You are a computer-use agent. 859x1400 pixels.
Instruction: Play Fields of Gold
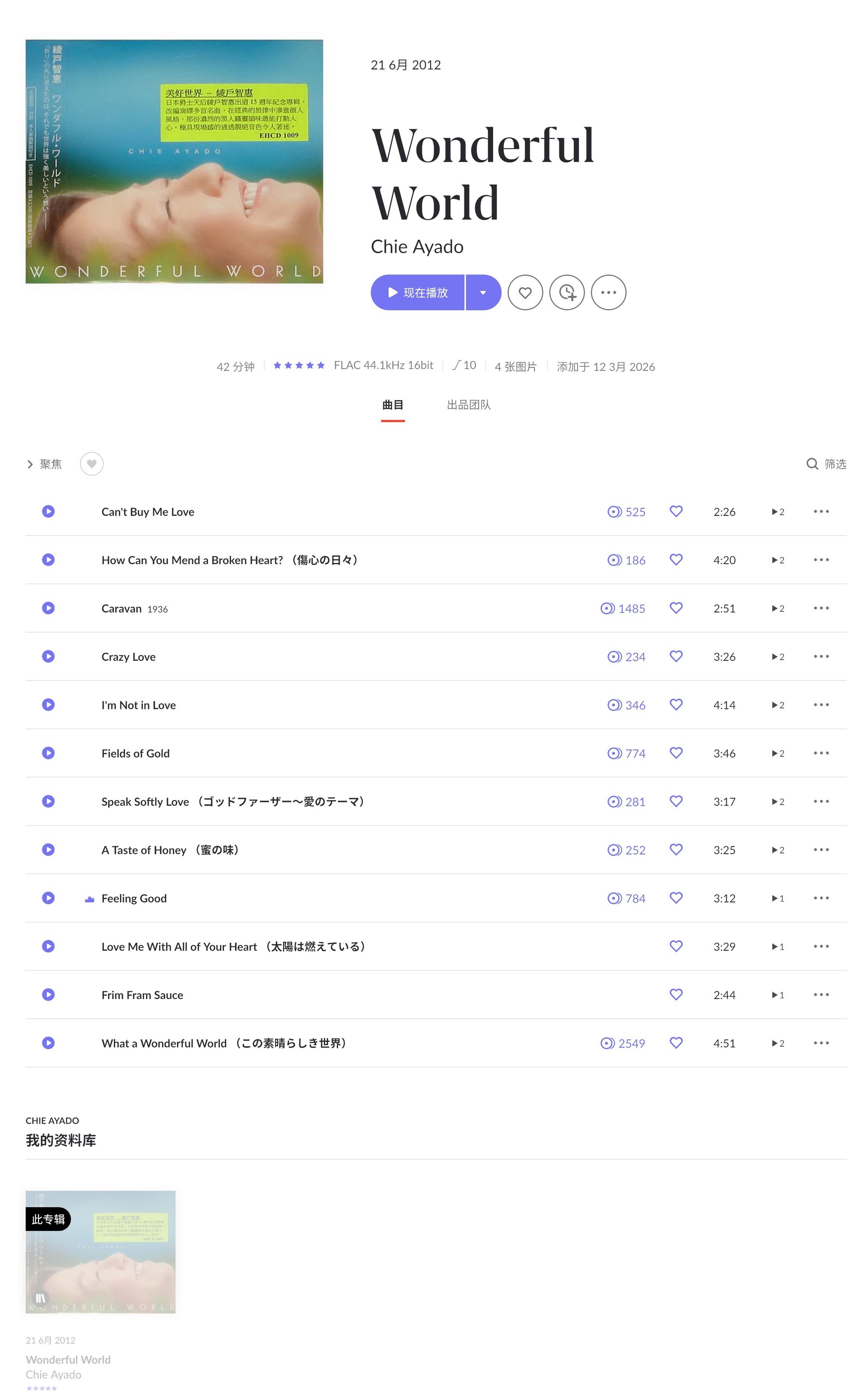(49, 753)
